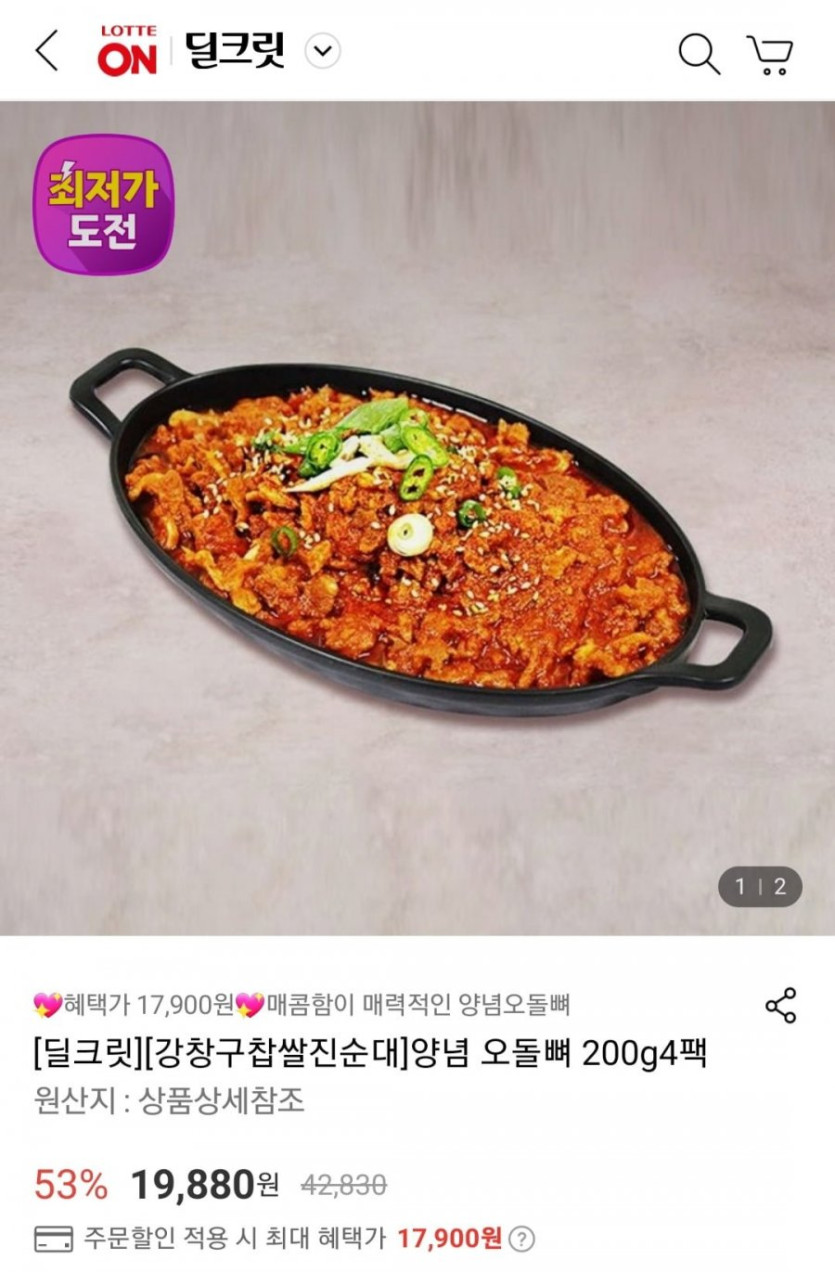The width and height of the screenshot is (835, 1272).
Task: Open the Lotte ON home logo
Action: point(127,51)
